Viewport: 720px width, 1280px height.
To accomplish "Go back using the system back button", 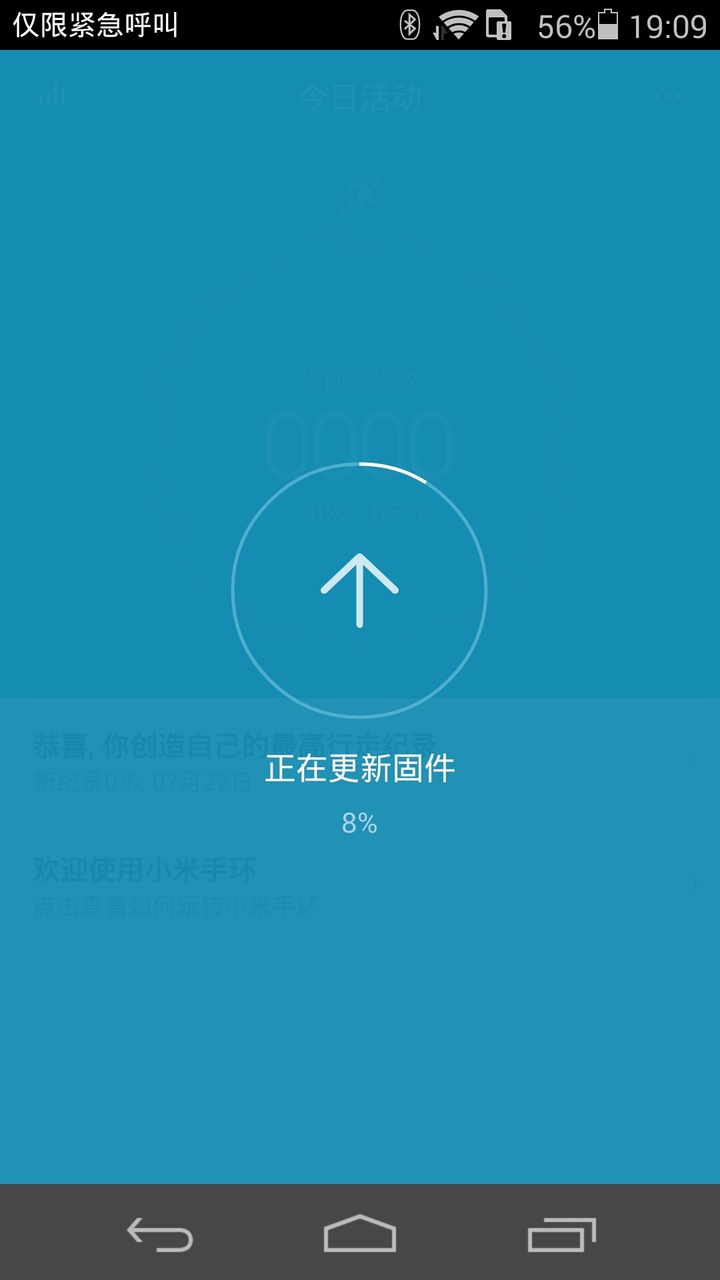I will pos(160,1235).
